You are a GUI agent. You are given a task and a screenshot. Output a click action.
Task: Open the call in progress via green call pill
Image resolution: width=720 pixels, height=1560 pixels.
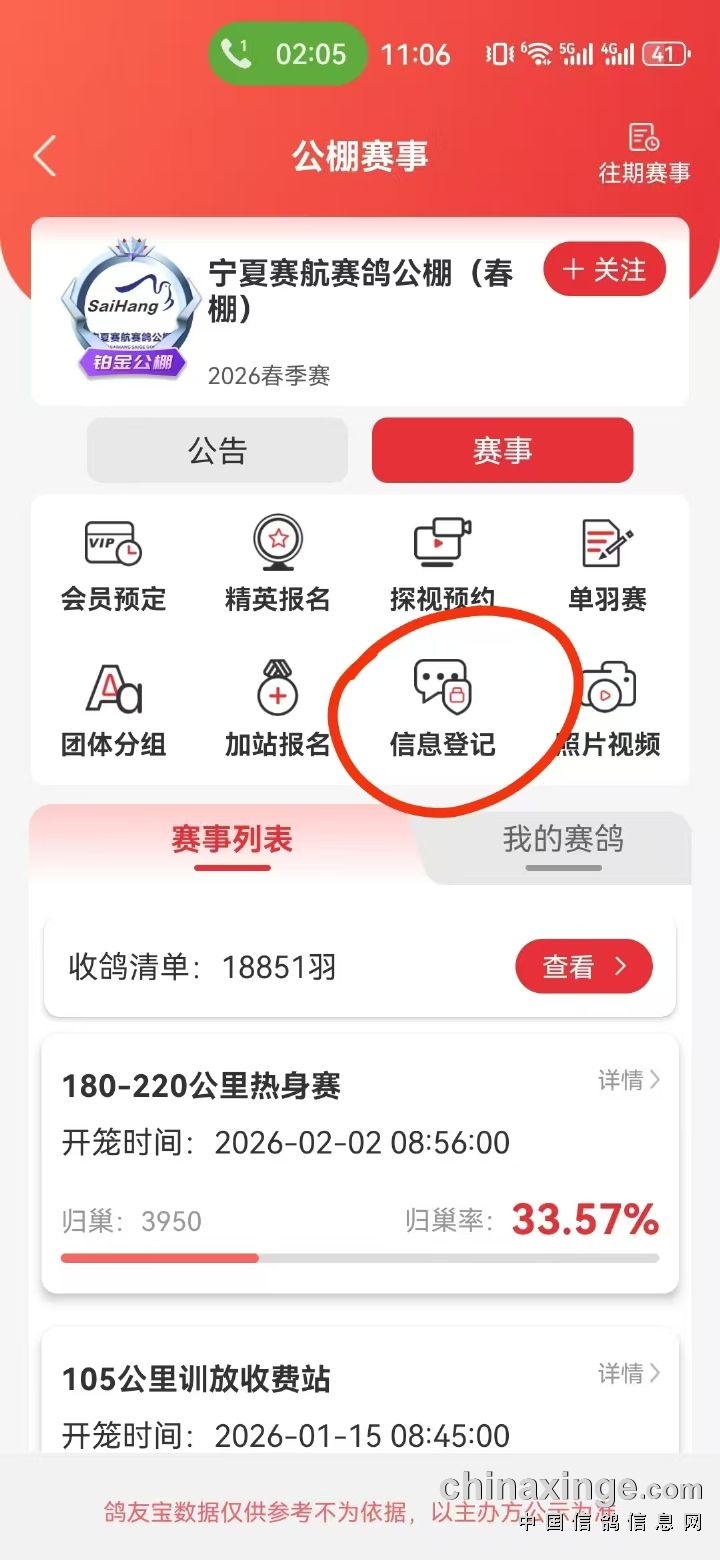[x=287, y=54]
